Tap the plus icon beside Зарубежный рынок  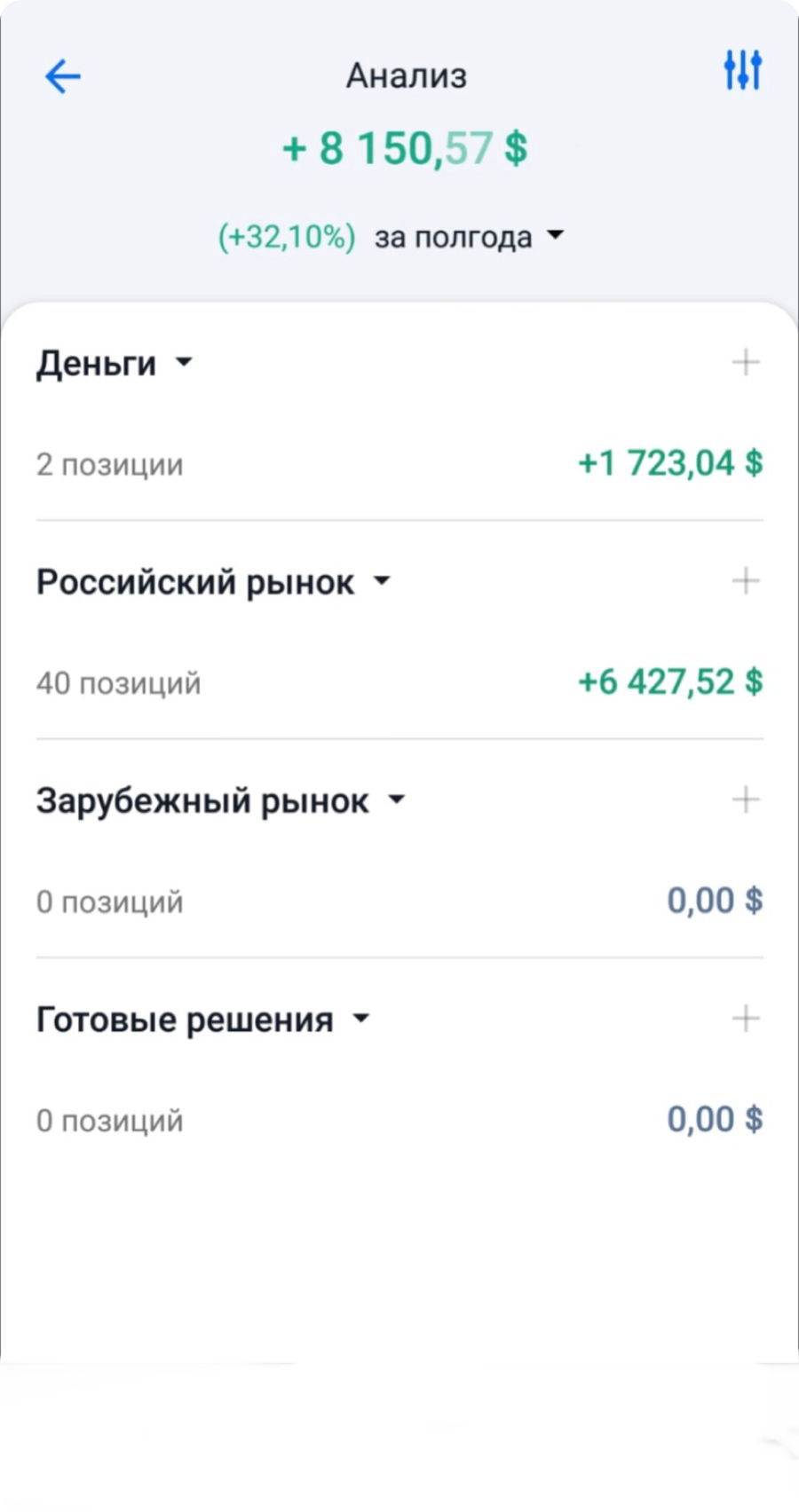tap(746, 799)
